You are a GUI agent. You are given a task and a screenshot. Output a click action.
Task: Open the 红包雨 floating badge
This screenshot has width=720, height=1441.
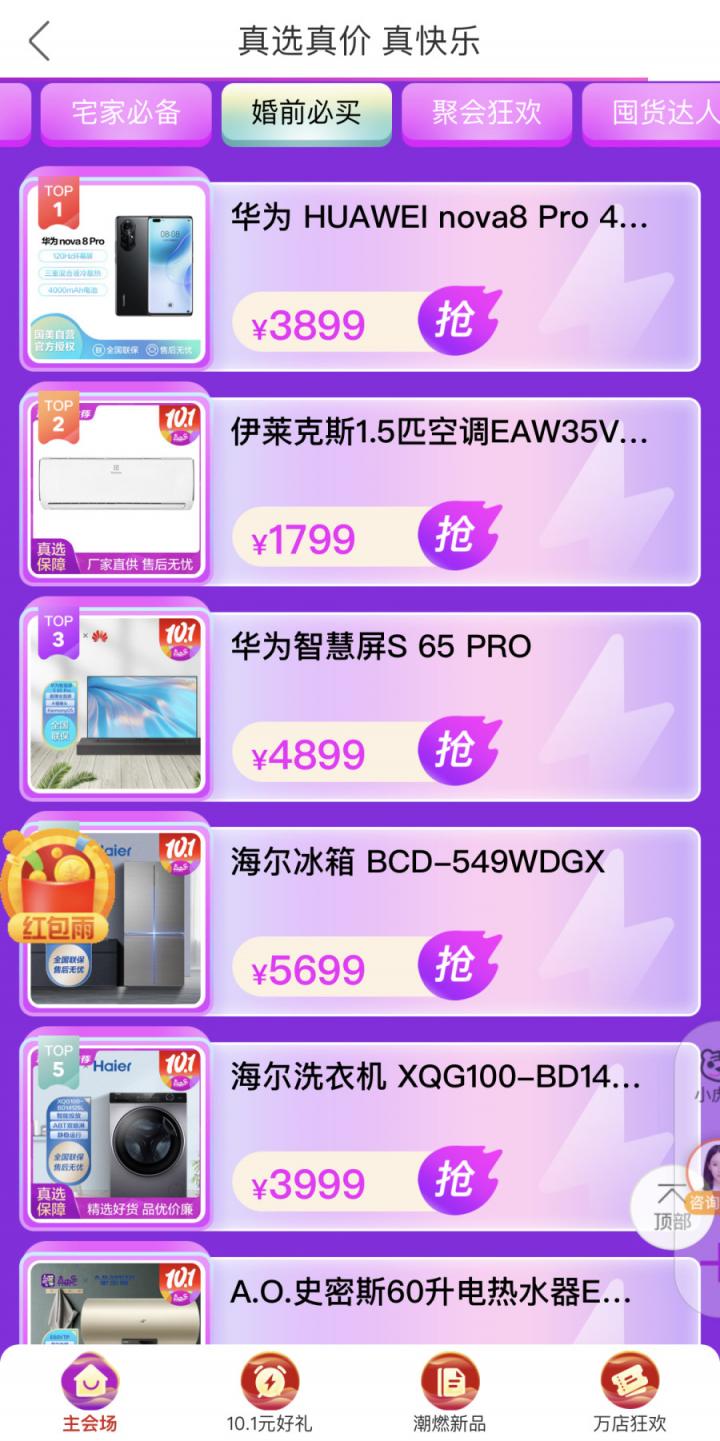pos(55,890)
